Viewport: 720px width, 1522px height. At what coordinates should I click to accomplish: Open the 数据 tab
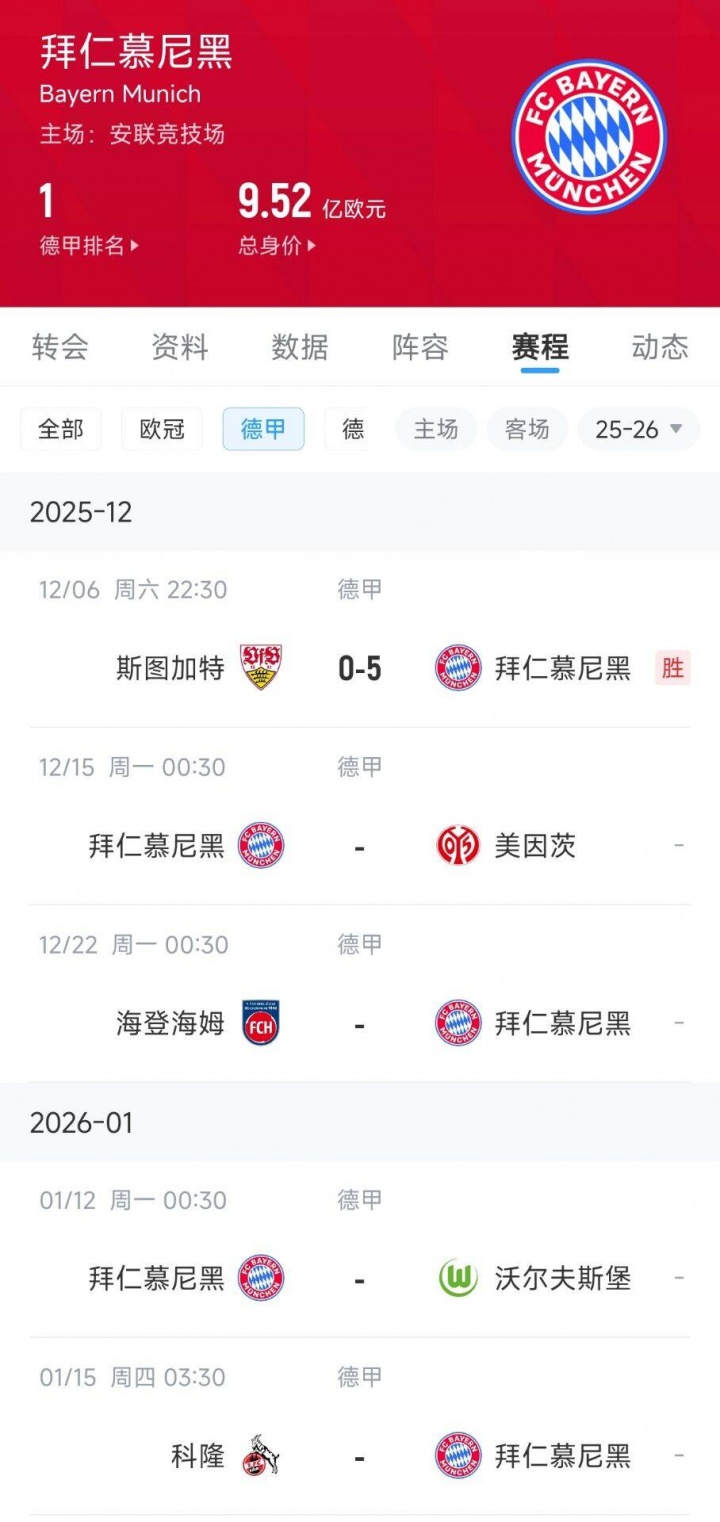pyautogui.click(x=300, y=347)
